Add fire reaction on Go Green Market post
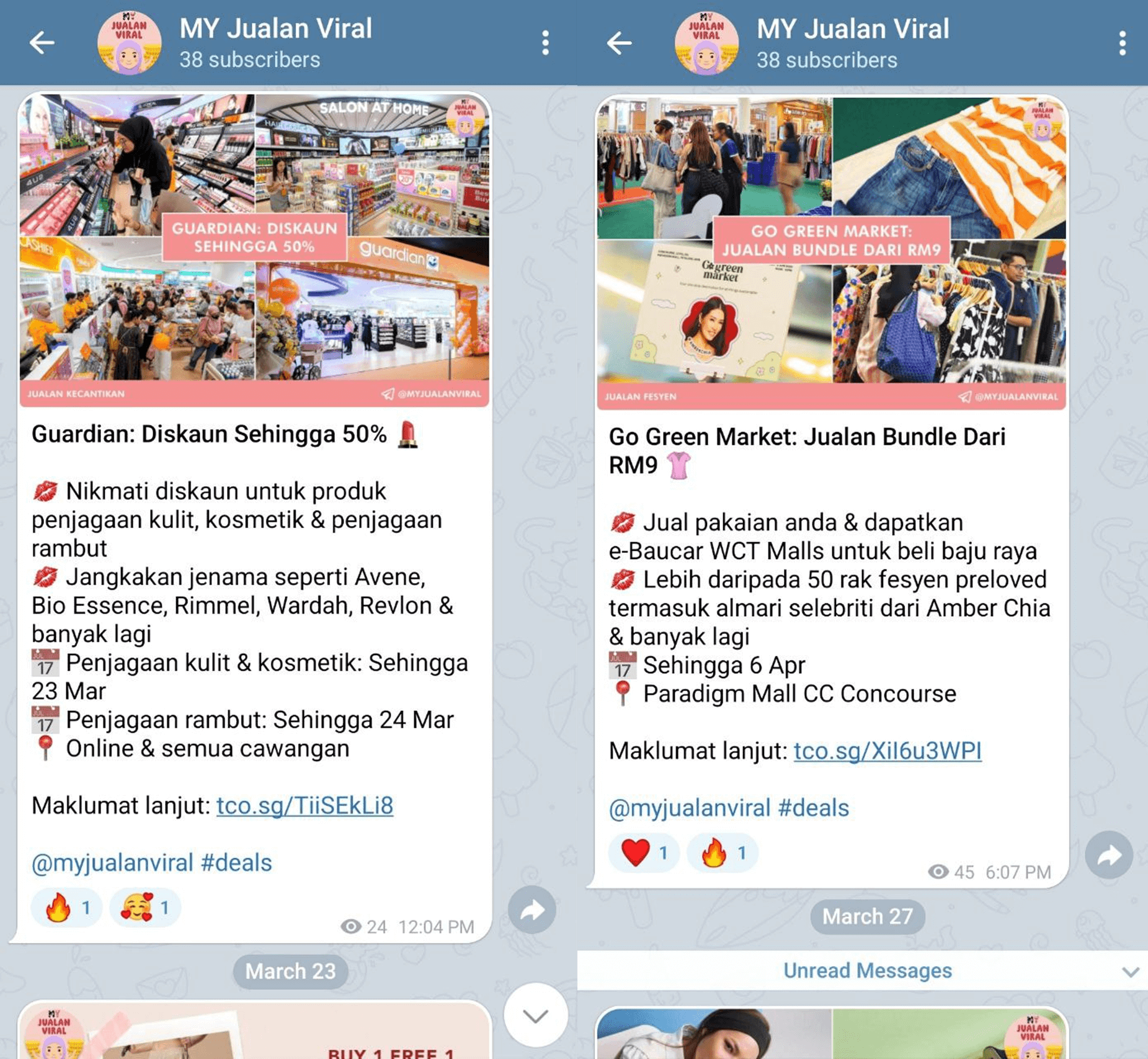 click(722, 853)
